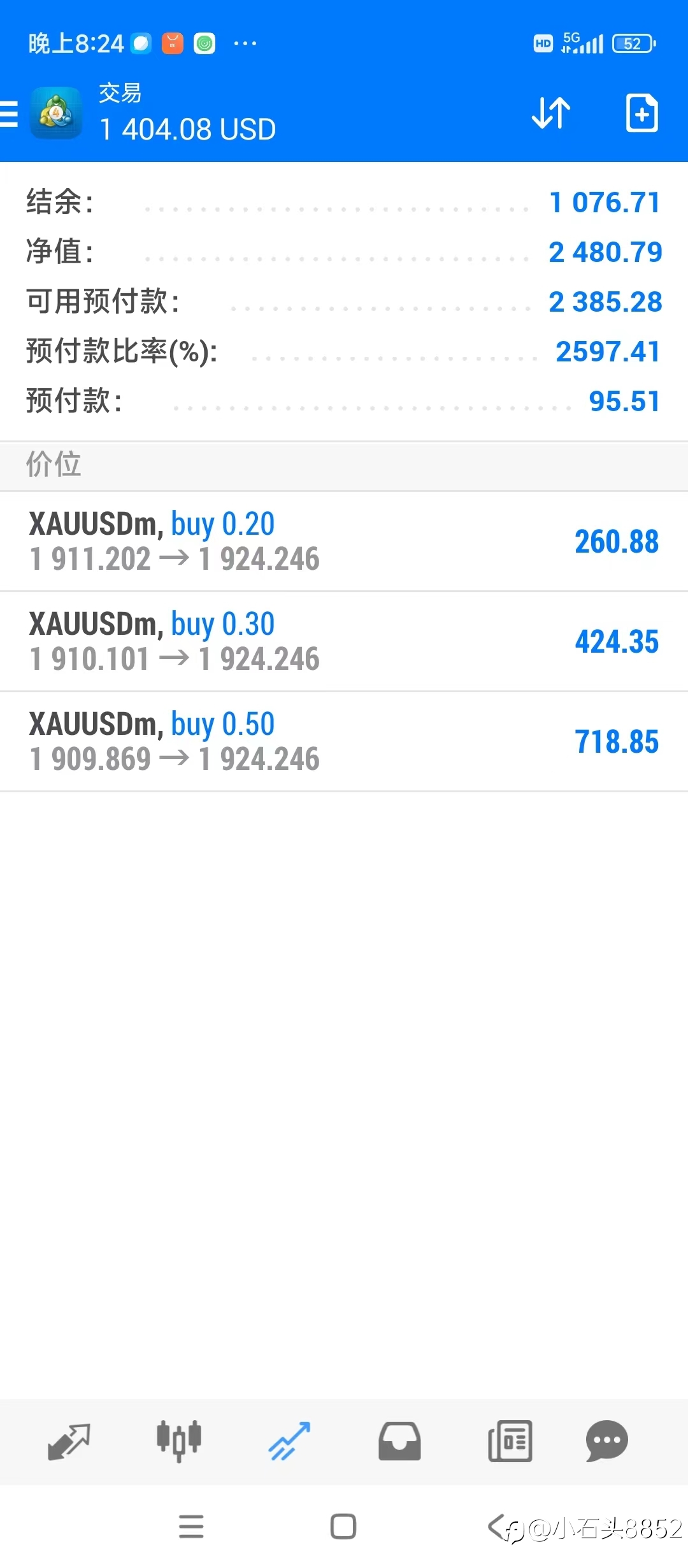688x1568 pixels.
Task: Tap the system home button
Action: coord(343,1527)
